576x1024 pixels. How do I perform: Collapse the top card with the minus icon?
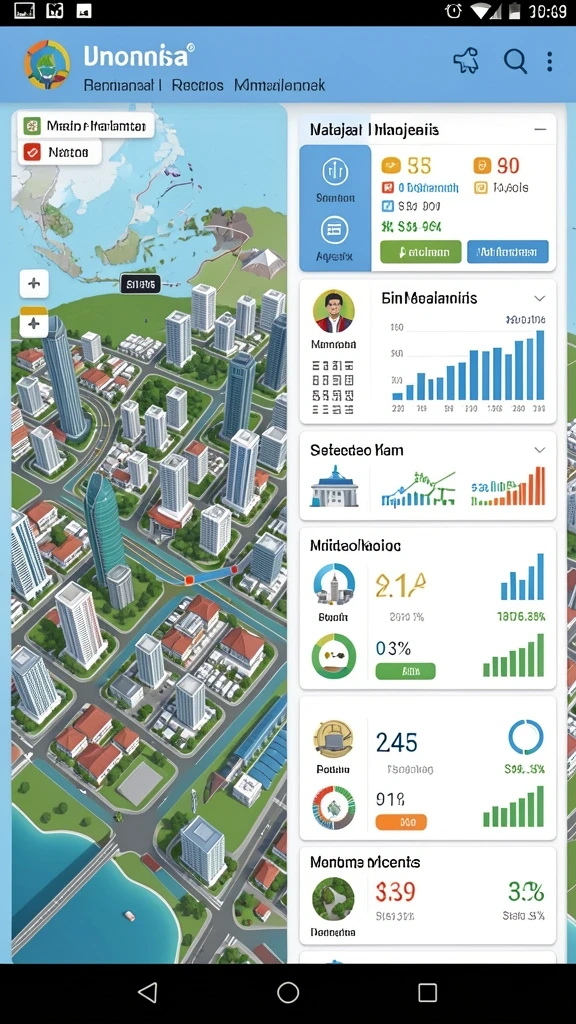click(x=540, y=130)
